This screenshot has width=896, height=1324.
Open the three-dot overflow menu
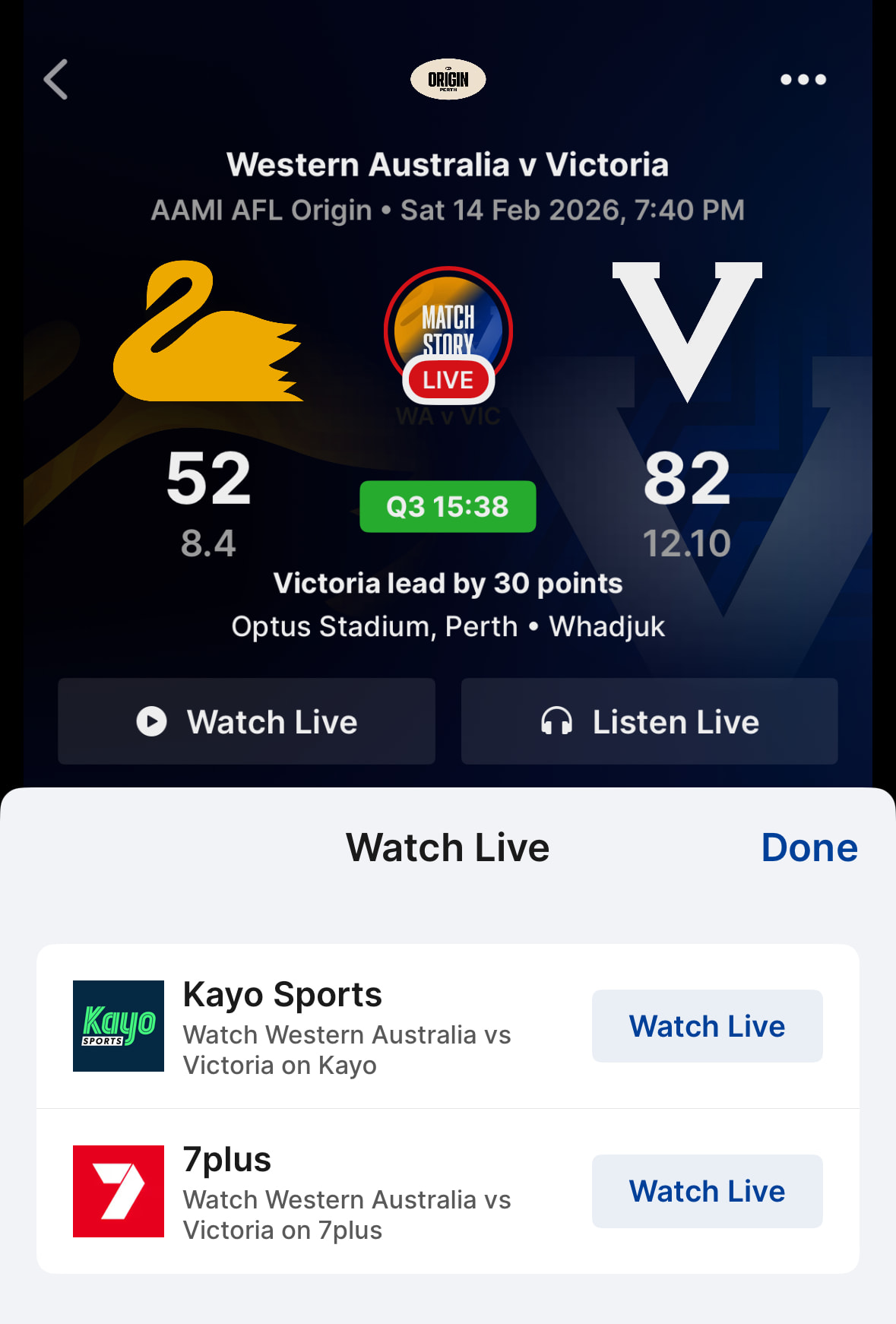(x=803, y=80)
